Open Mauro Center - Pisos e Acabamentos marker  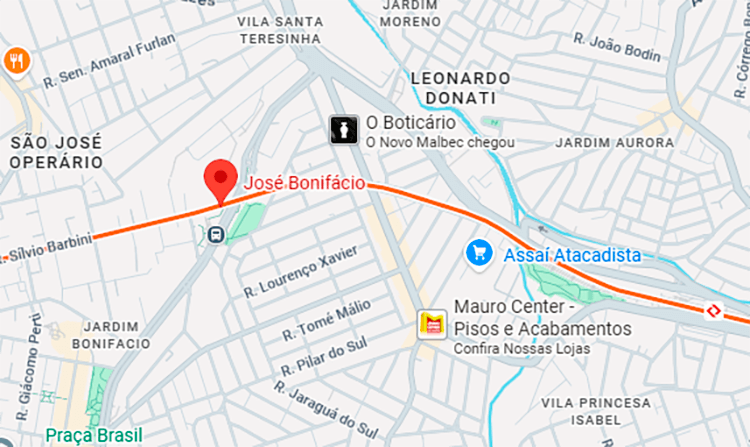point(432,323)
